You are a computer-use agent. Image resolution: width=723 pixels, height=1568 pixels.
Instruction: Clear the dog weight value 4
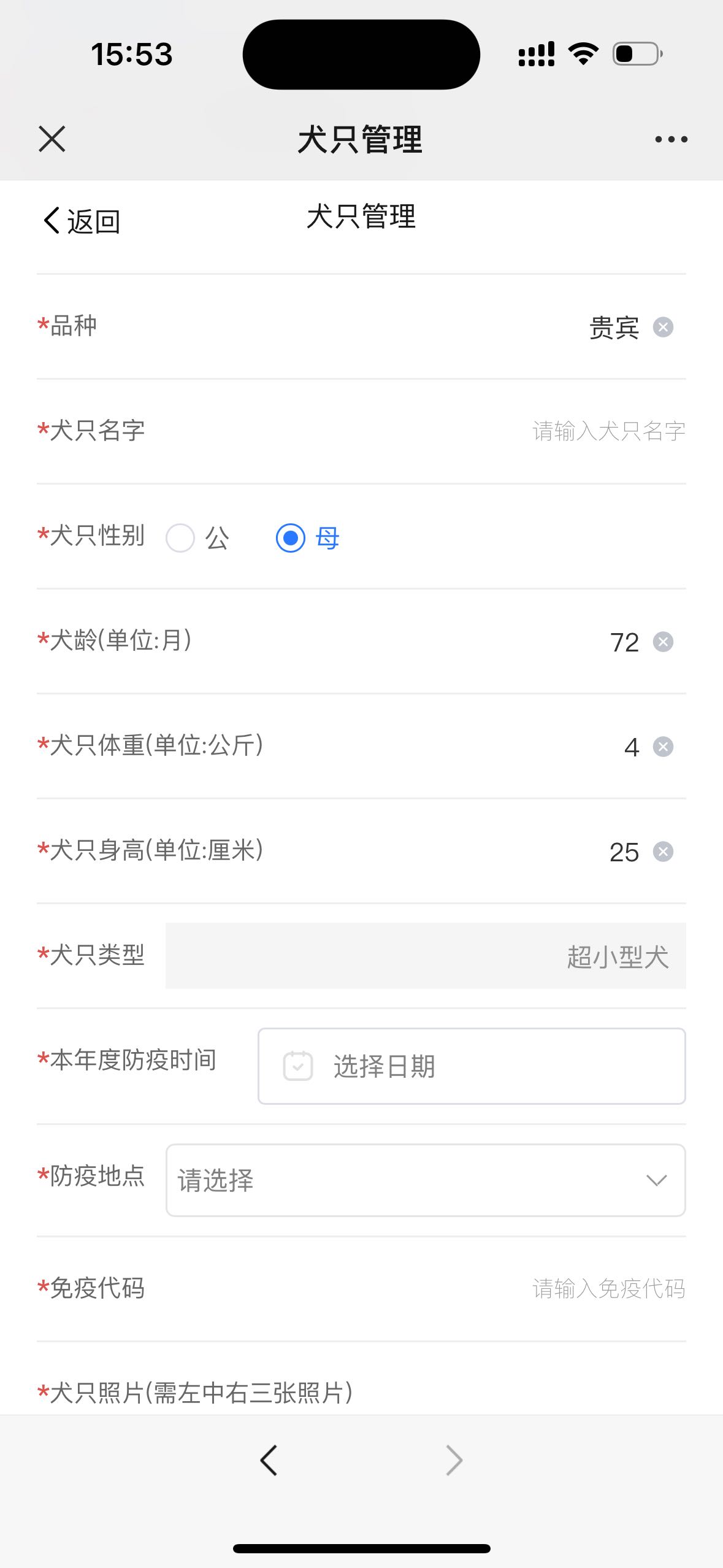[663, 747]
